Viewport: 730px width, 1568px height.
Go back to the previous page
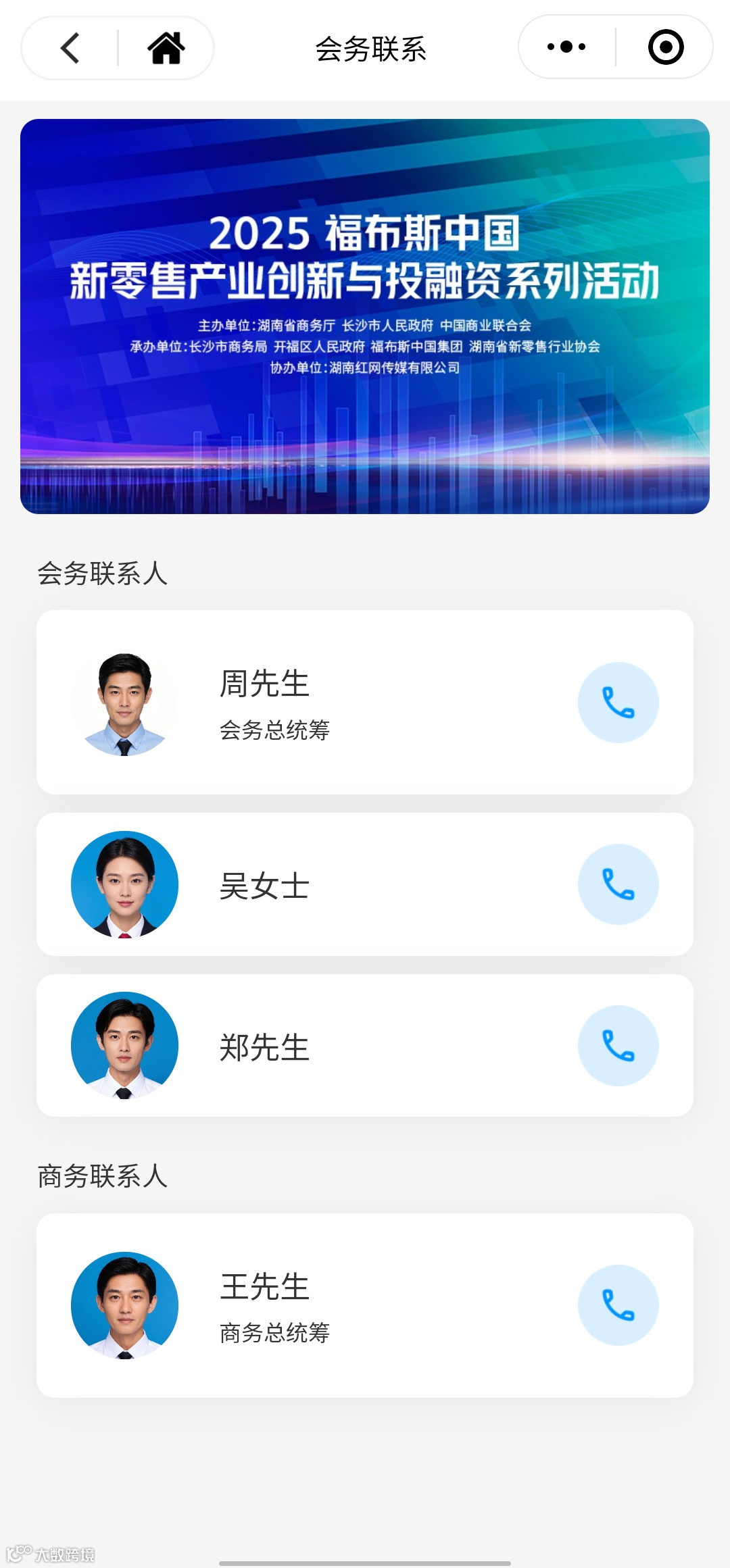tap(70, 48)
